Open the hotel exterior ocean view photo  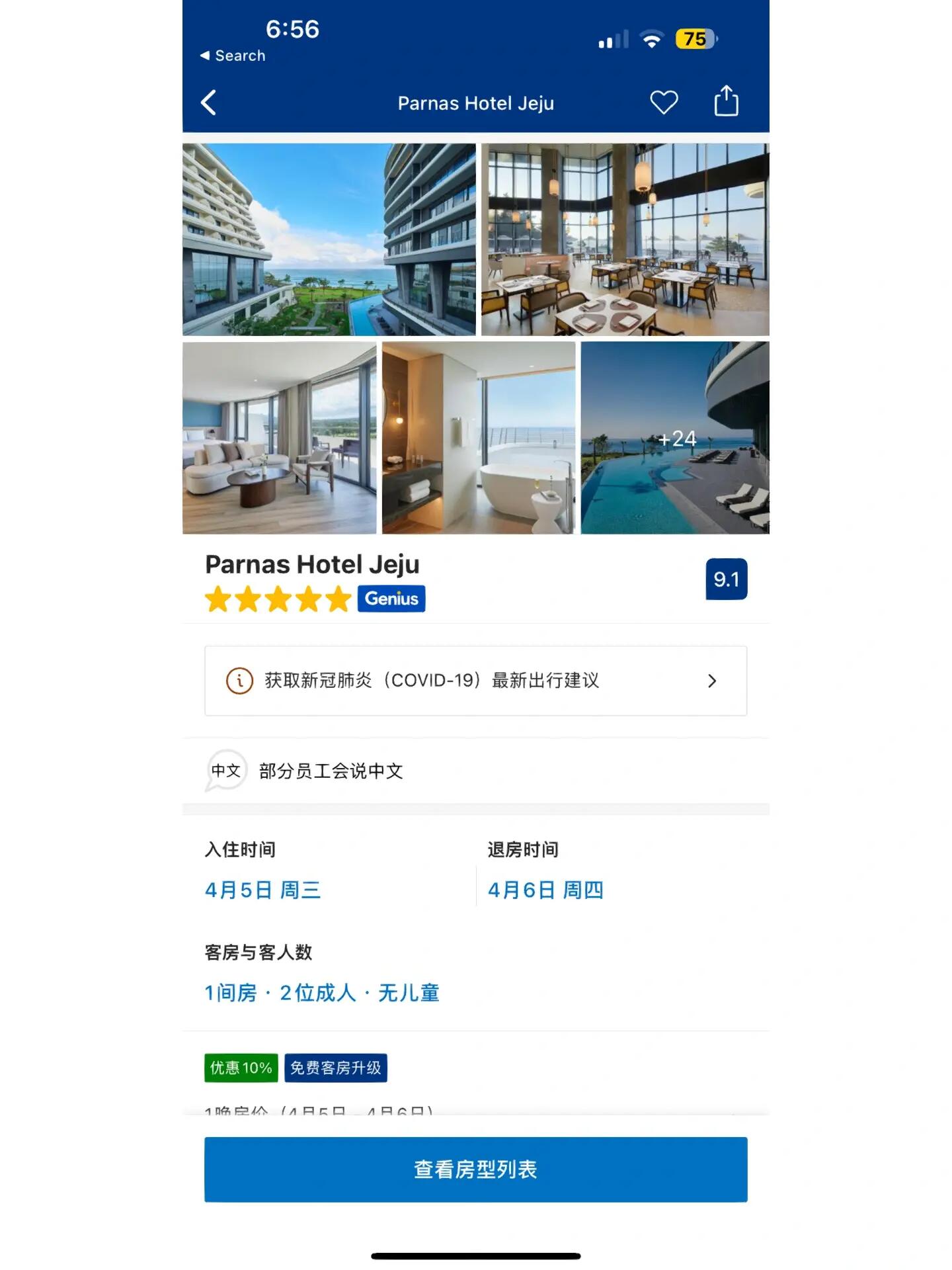coord(329,239)
